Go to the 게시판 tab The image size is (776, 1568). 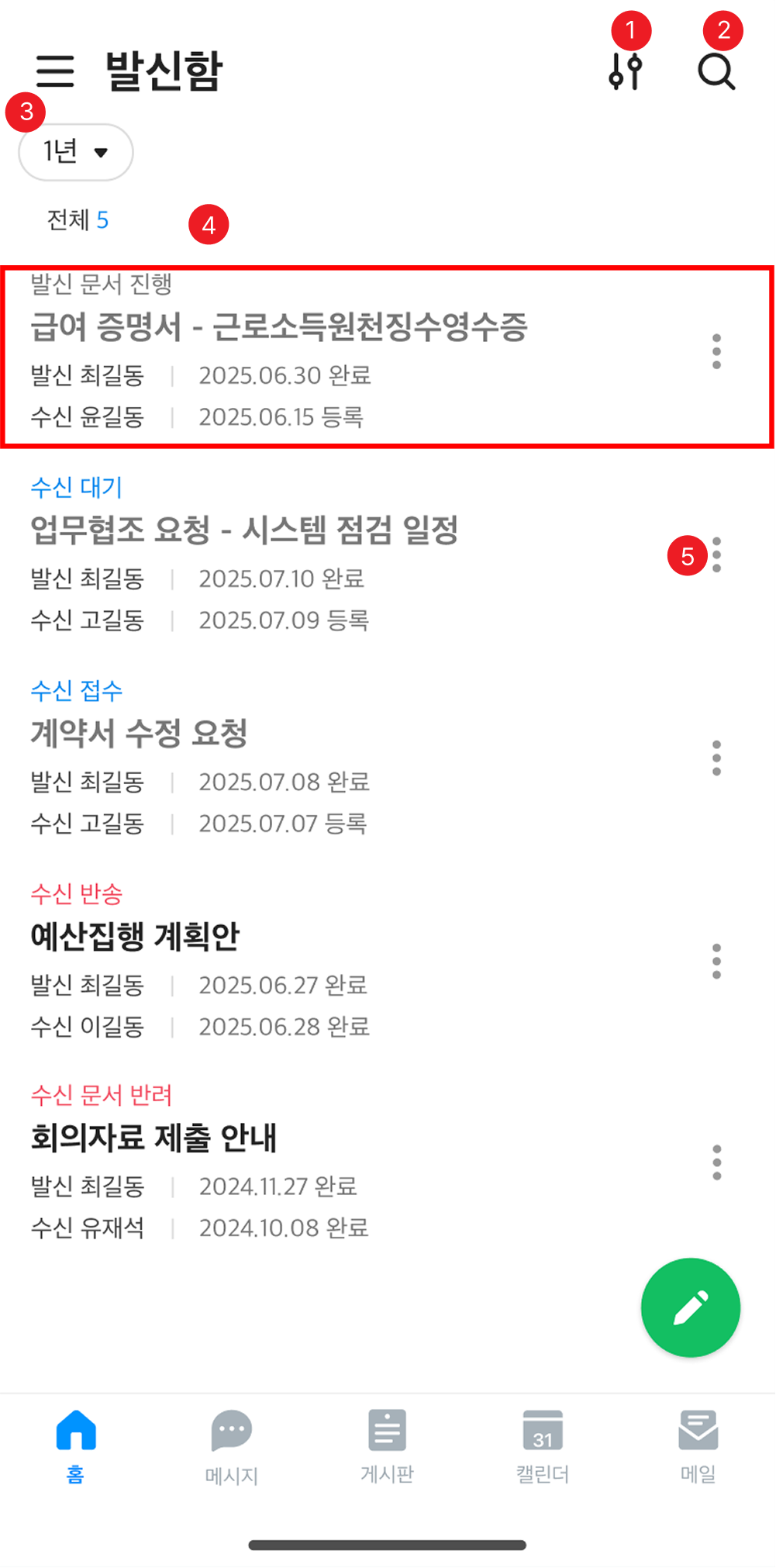[x=387, y=1446]
